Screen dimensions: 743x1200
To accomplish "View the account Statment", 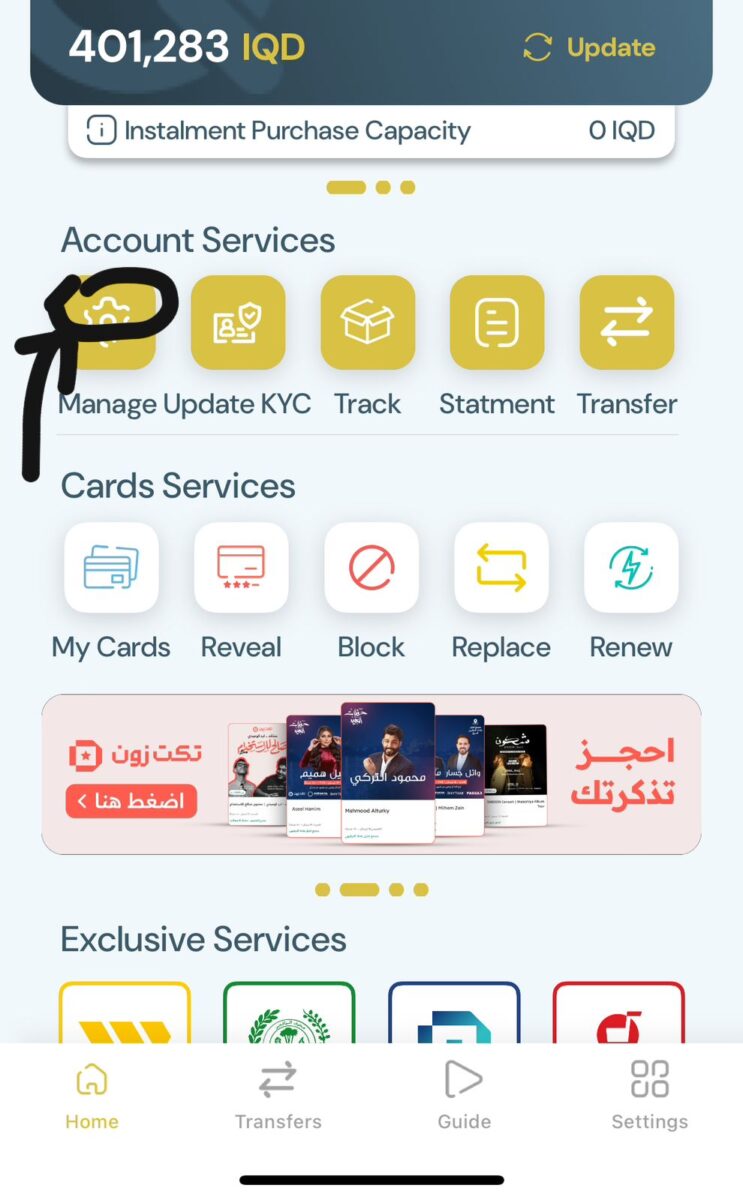I will [497, 324].
